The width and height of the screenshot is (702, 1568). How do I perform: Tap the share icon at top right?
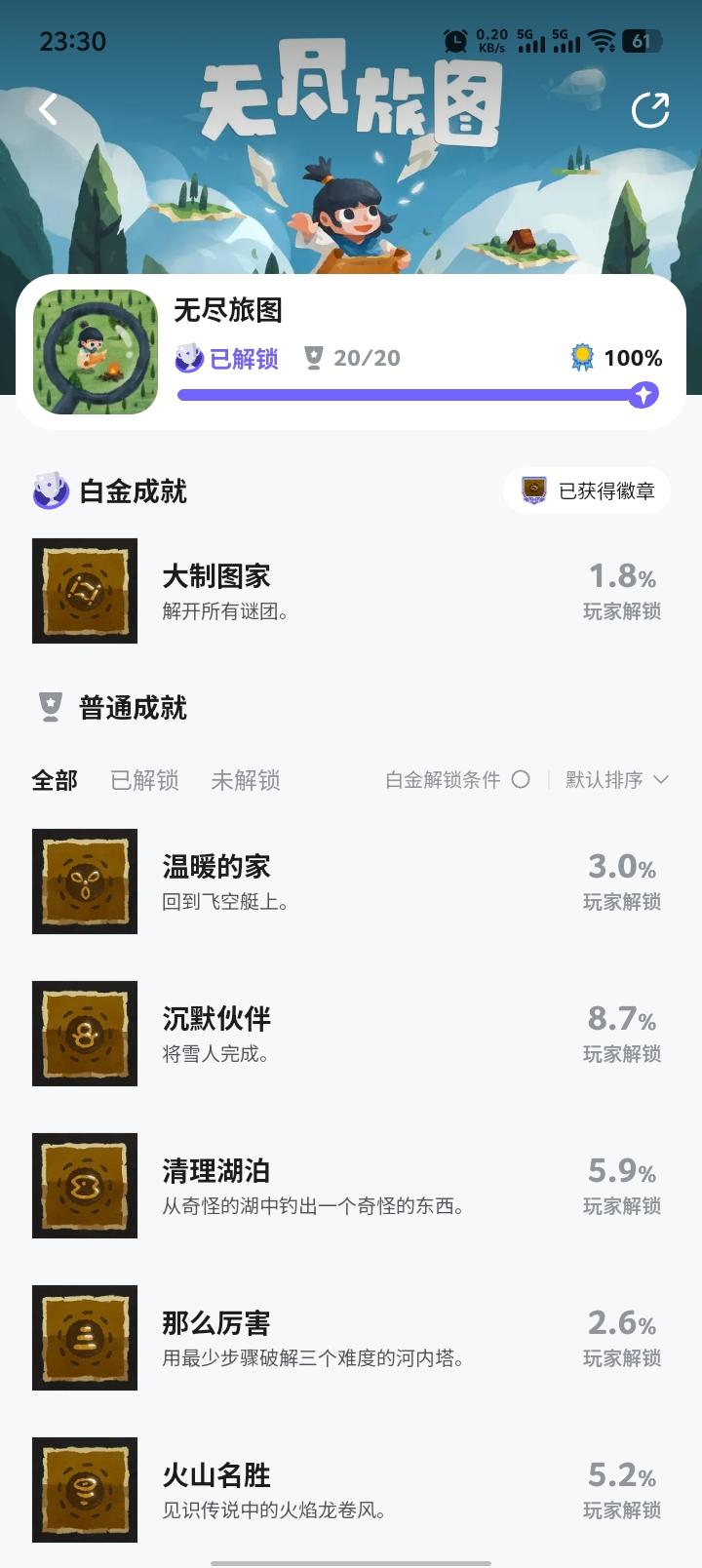(x=651, y=108)
